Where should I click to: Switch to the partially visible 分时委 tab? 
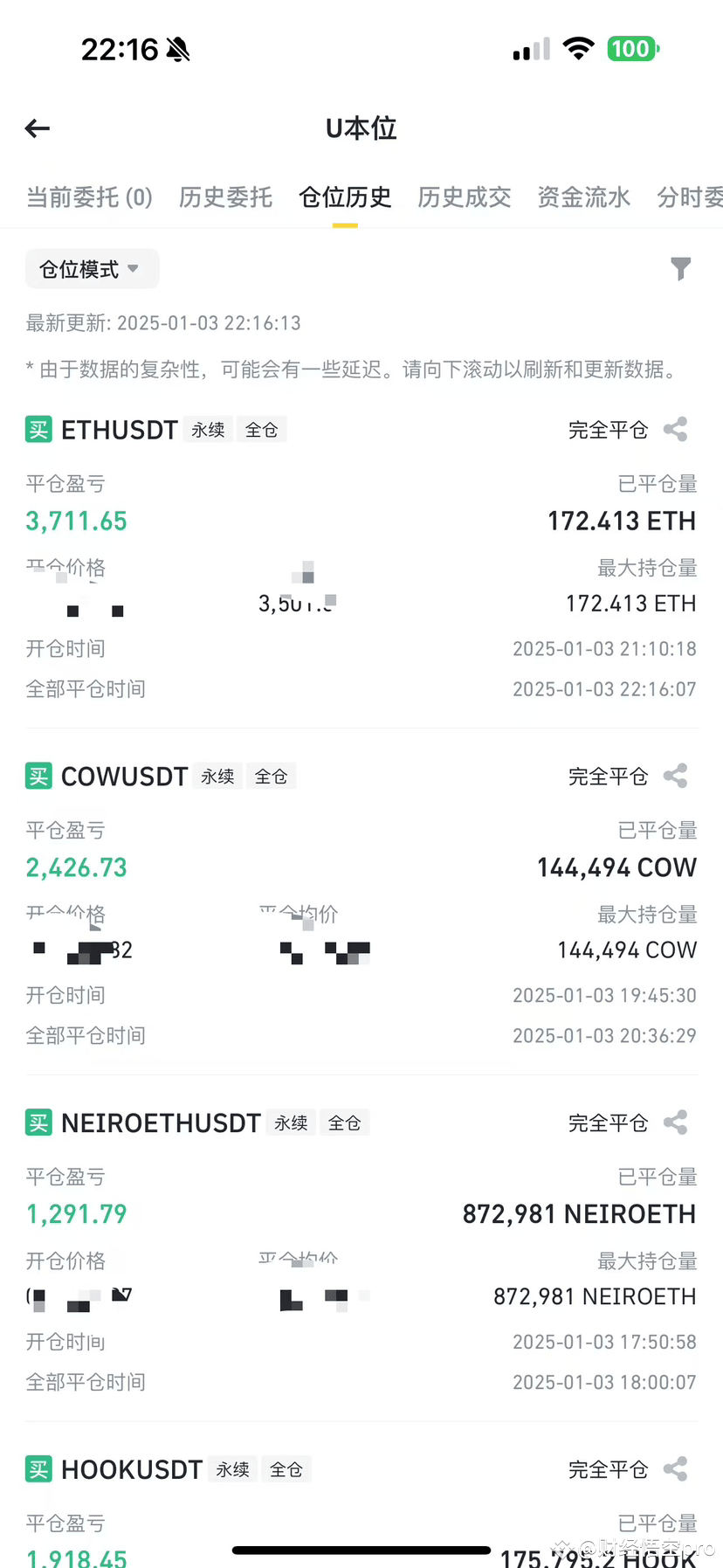[690, 197]
